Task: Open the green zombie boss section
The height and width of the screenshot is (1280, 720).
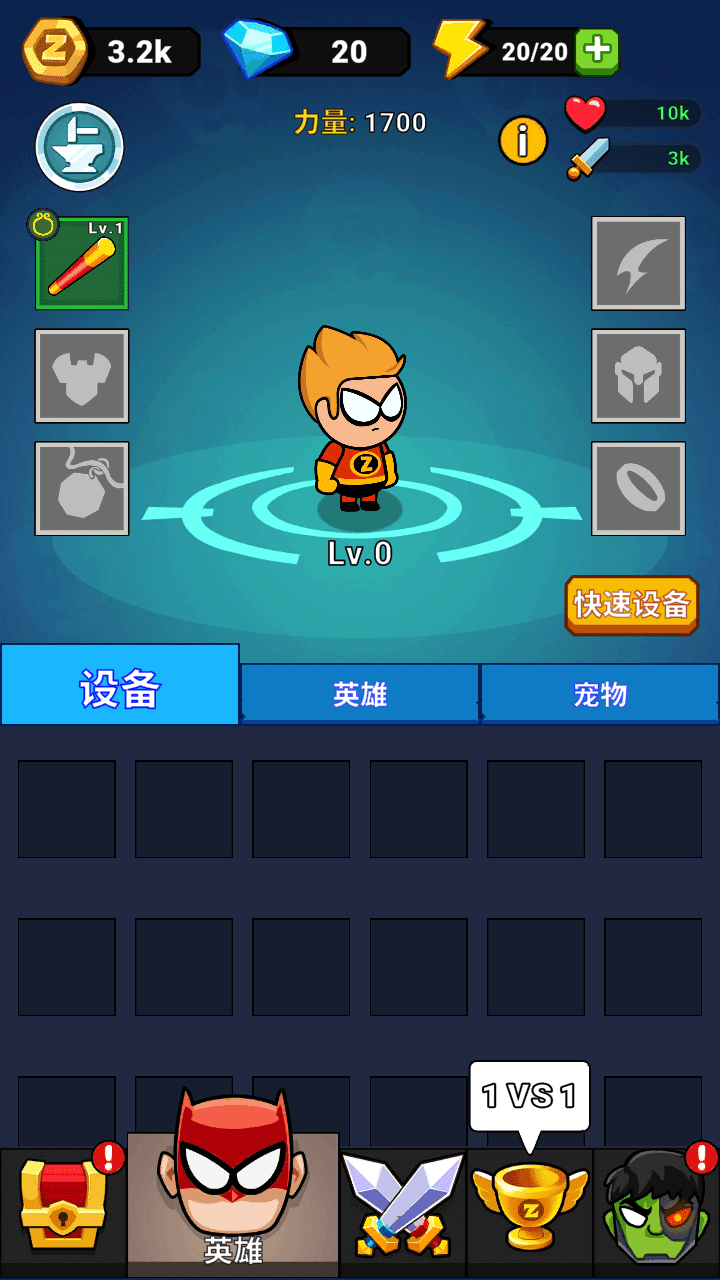Action: pos(655,1210)
